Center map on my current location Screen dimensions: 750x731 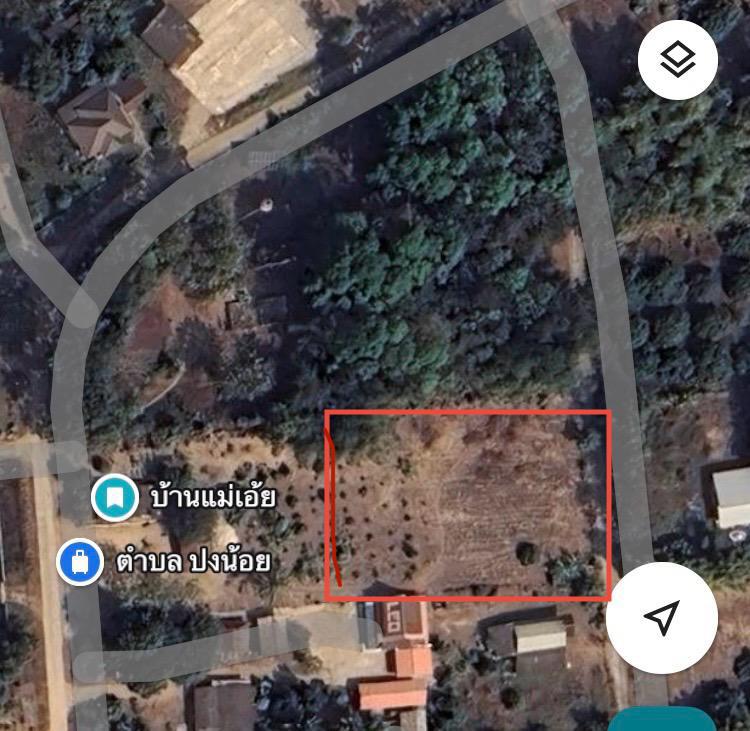pos(661,617)
